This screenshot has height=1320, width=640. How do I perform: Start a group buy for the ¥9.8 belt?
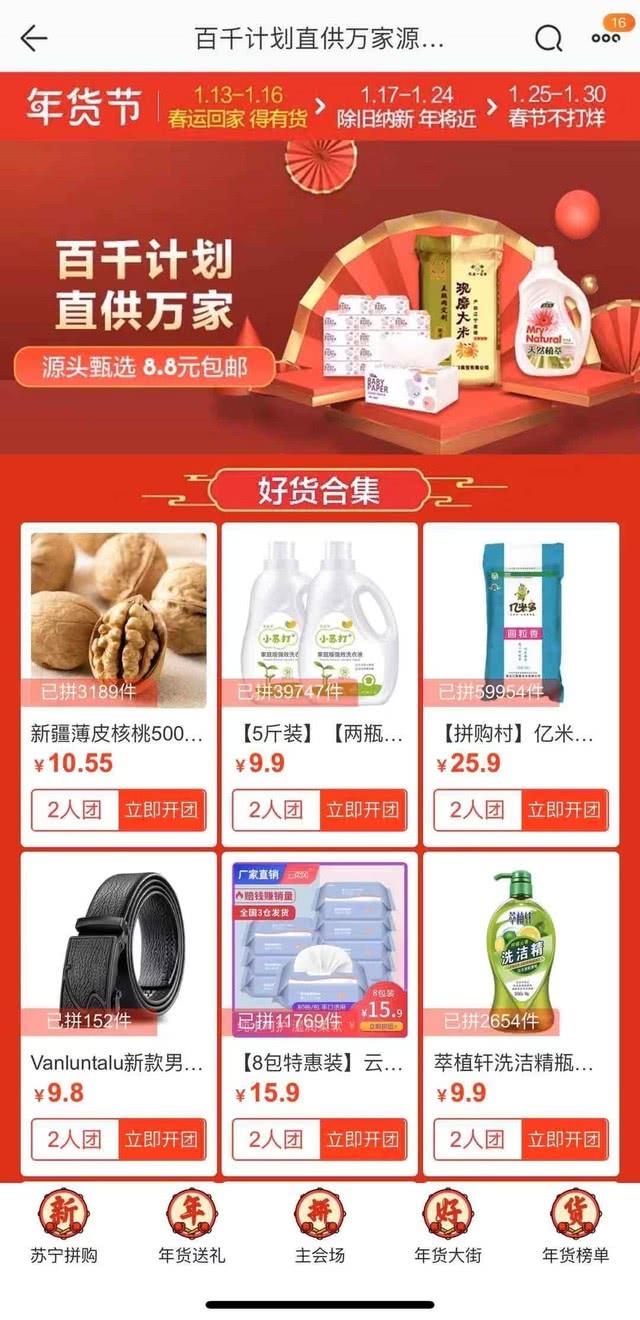[x=162, y=1139]
